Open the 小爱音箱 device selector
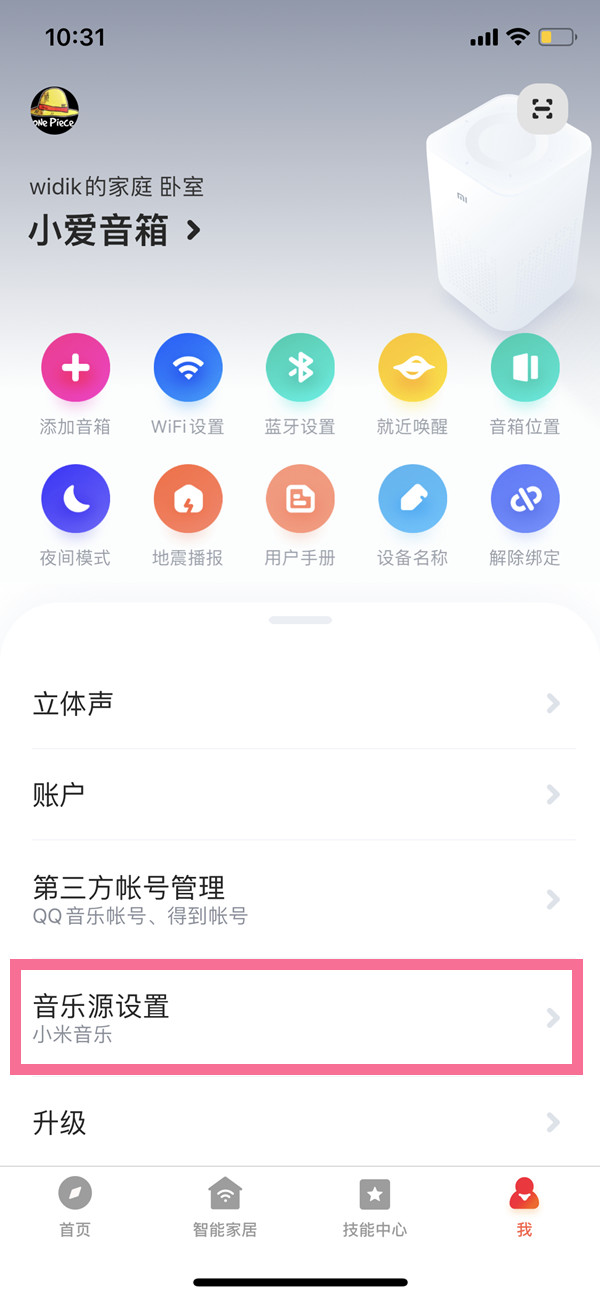 pyautogui.click(x=115, y=231)
